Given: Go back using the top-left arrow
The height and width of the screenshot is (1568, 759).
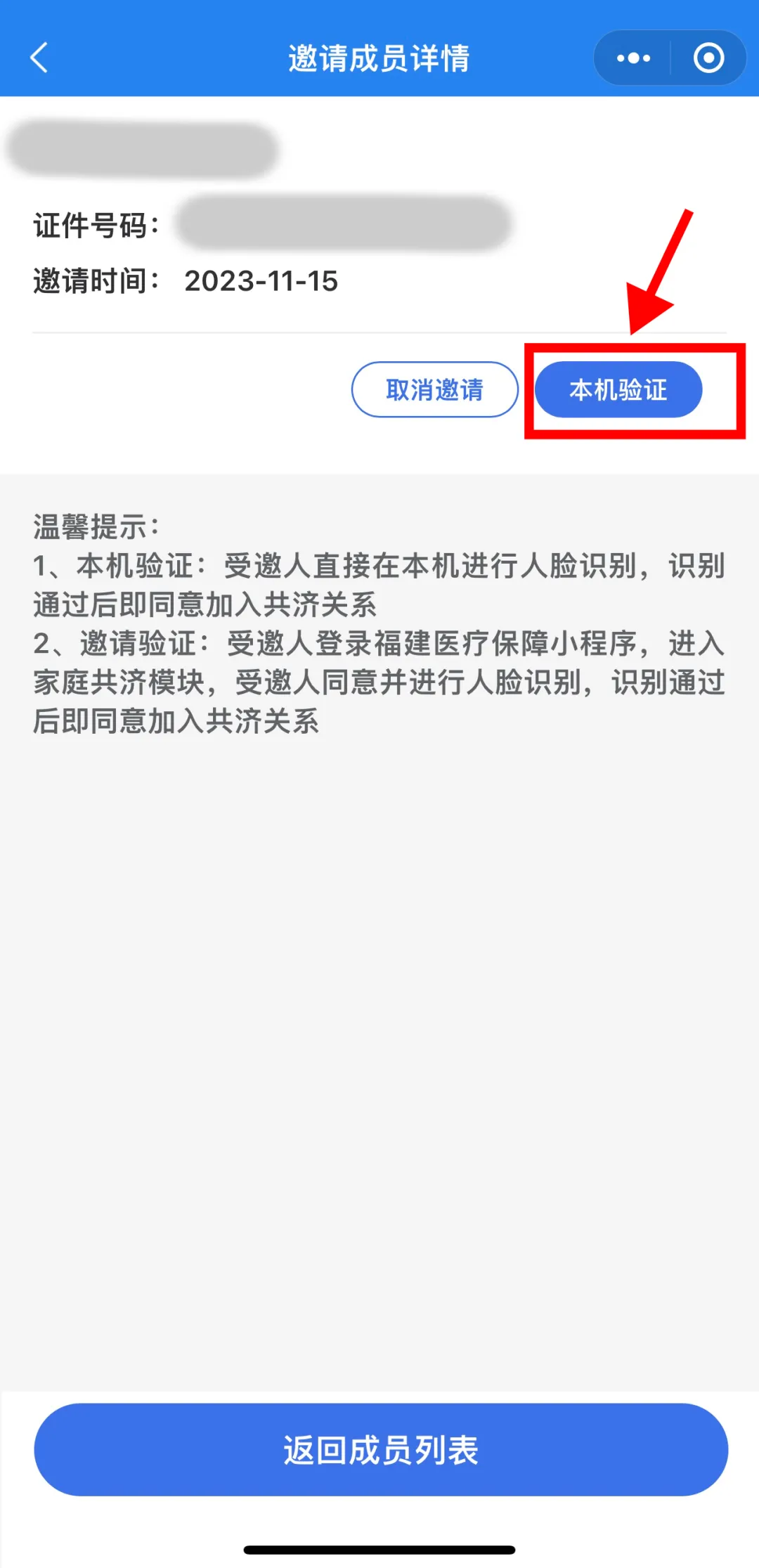Looking at the screenshot, I should click(39, 58).
